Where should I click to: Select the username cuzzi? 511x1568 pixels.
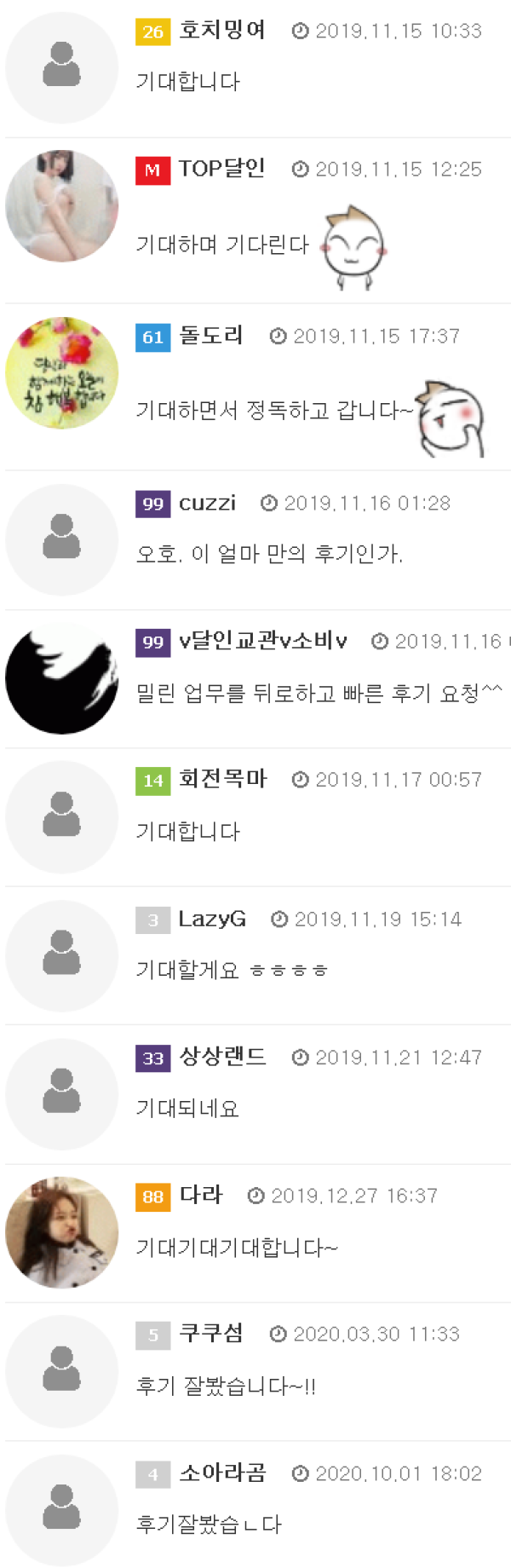[x=207, y=503]
